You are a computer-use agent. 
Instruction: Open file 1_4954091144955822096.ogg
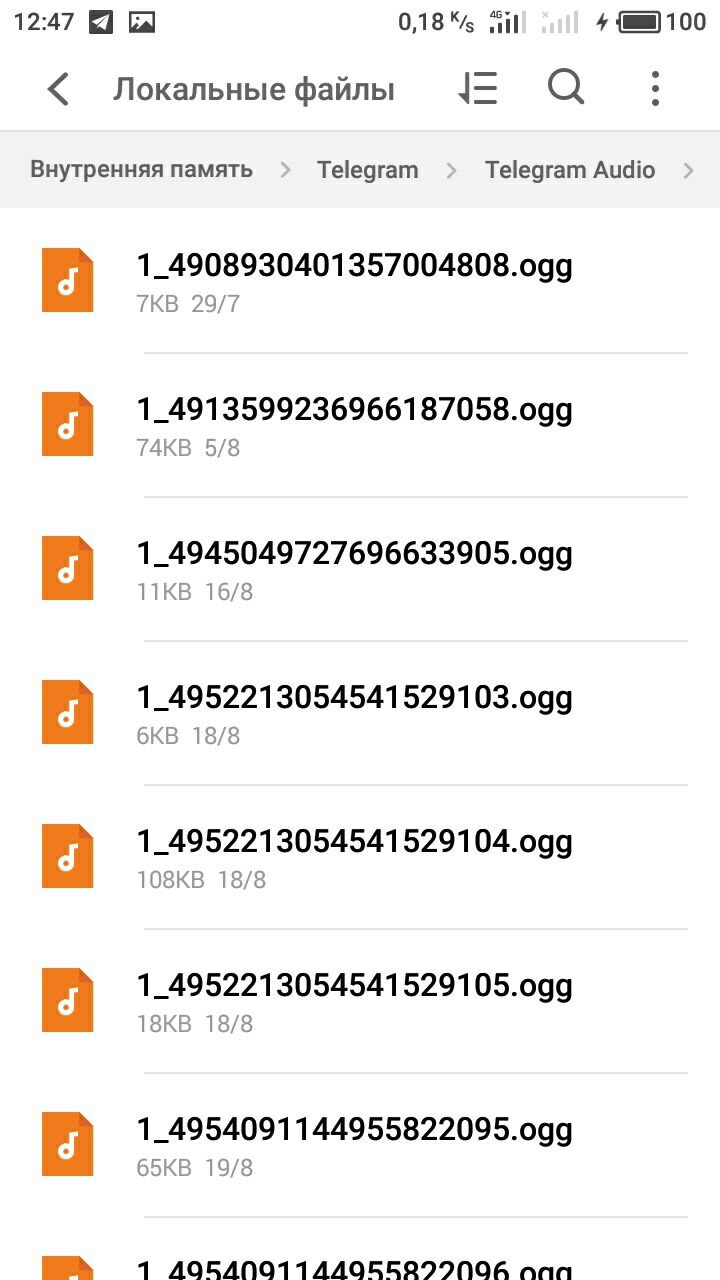click(x=355, y=1266)
